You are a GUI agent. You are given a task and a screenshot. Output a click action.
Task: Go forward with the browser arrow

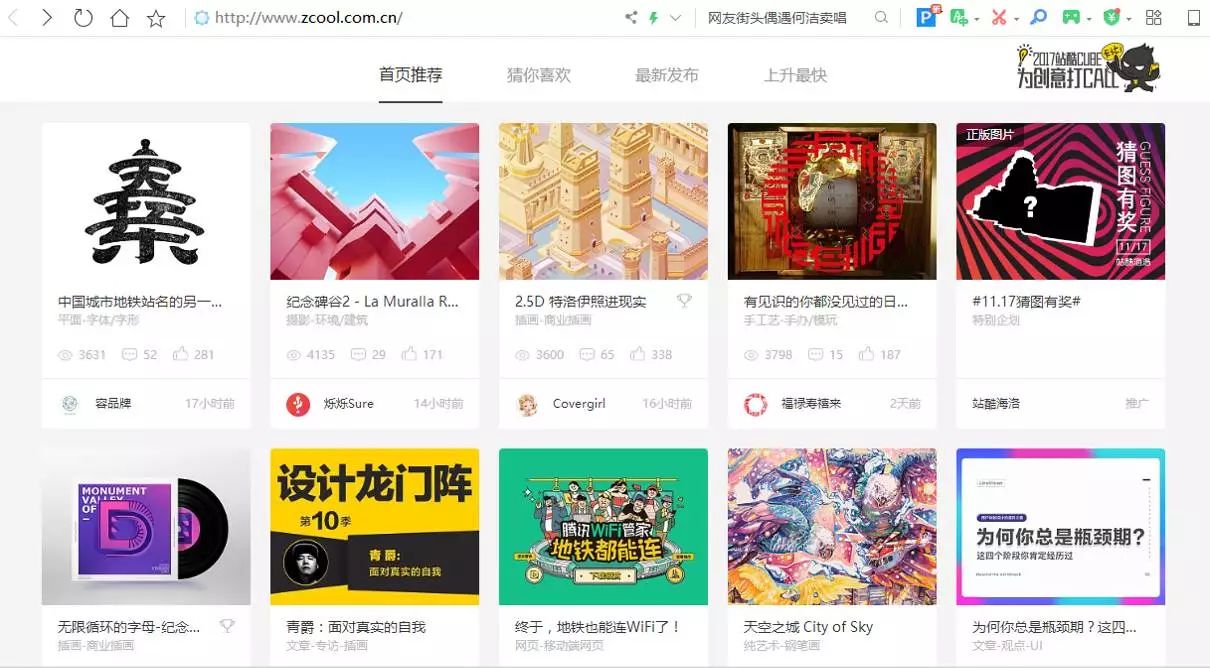(x=47, y=17)
